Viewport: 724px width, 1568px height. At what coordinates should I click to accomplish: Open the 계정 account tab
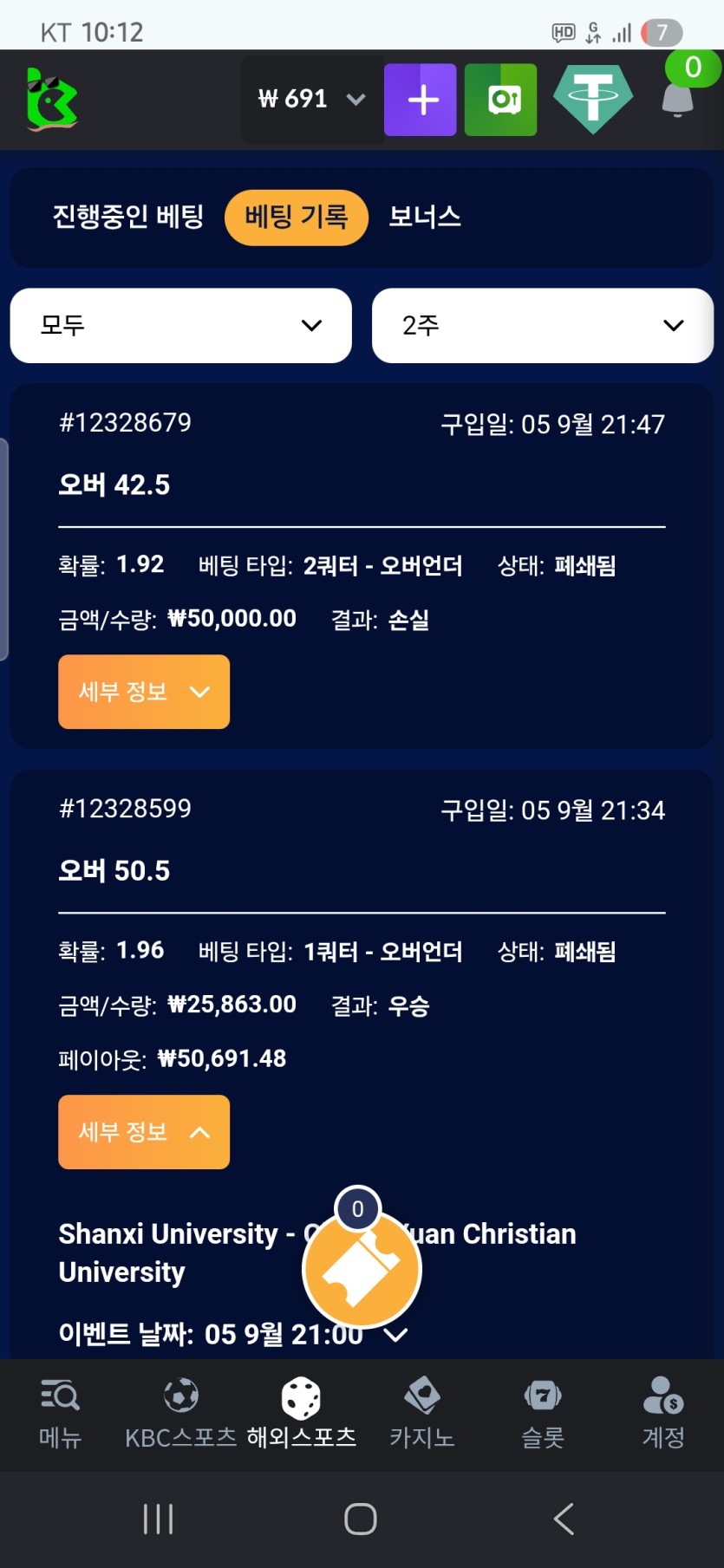663,1413
